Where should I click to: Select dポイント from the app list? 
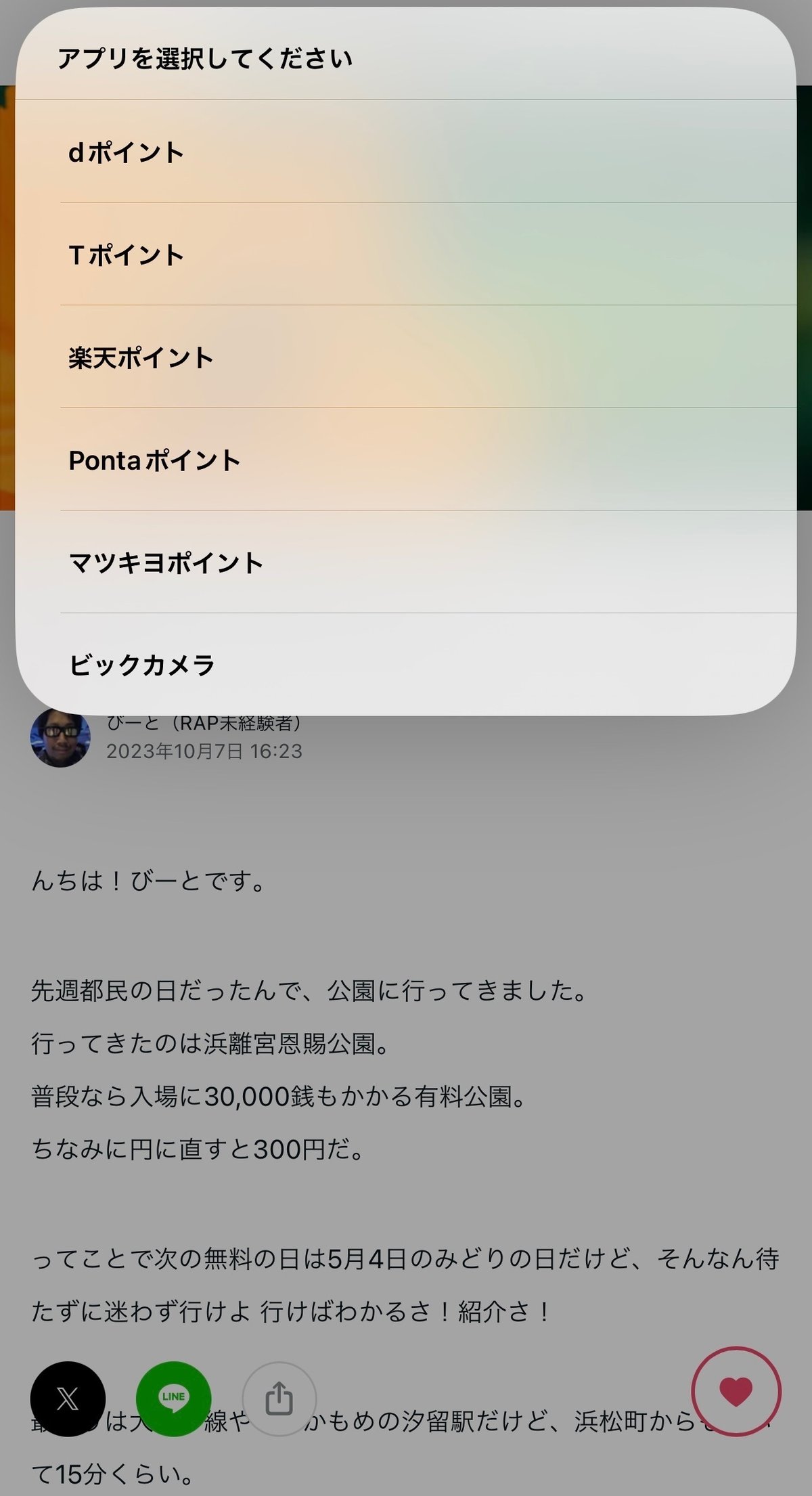point(406,152)
